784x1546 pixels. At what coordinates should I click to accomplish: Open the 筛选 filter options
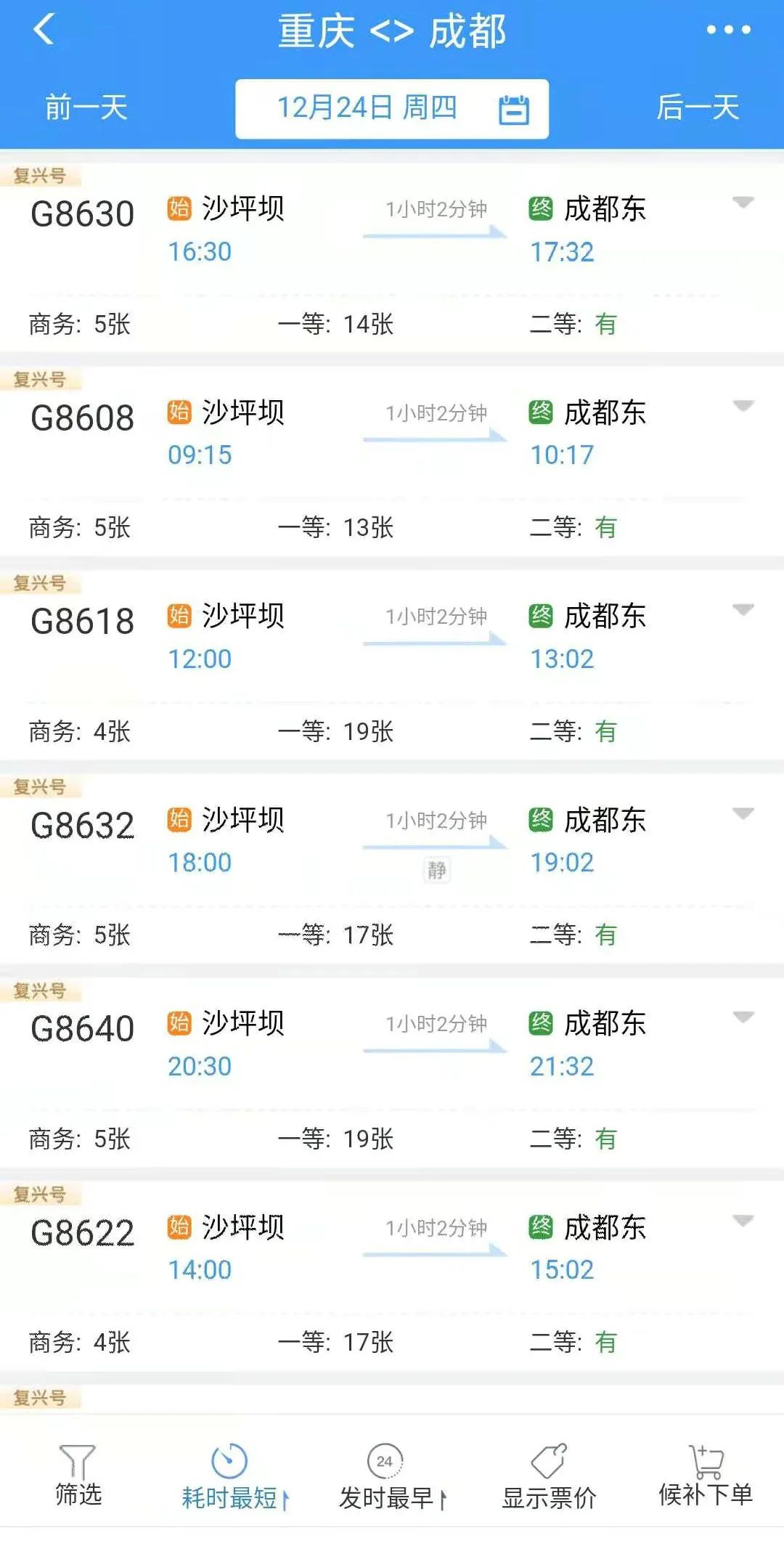(78, 1475)
